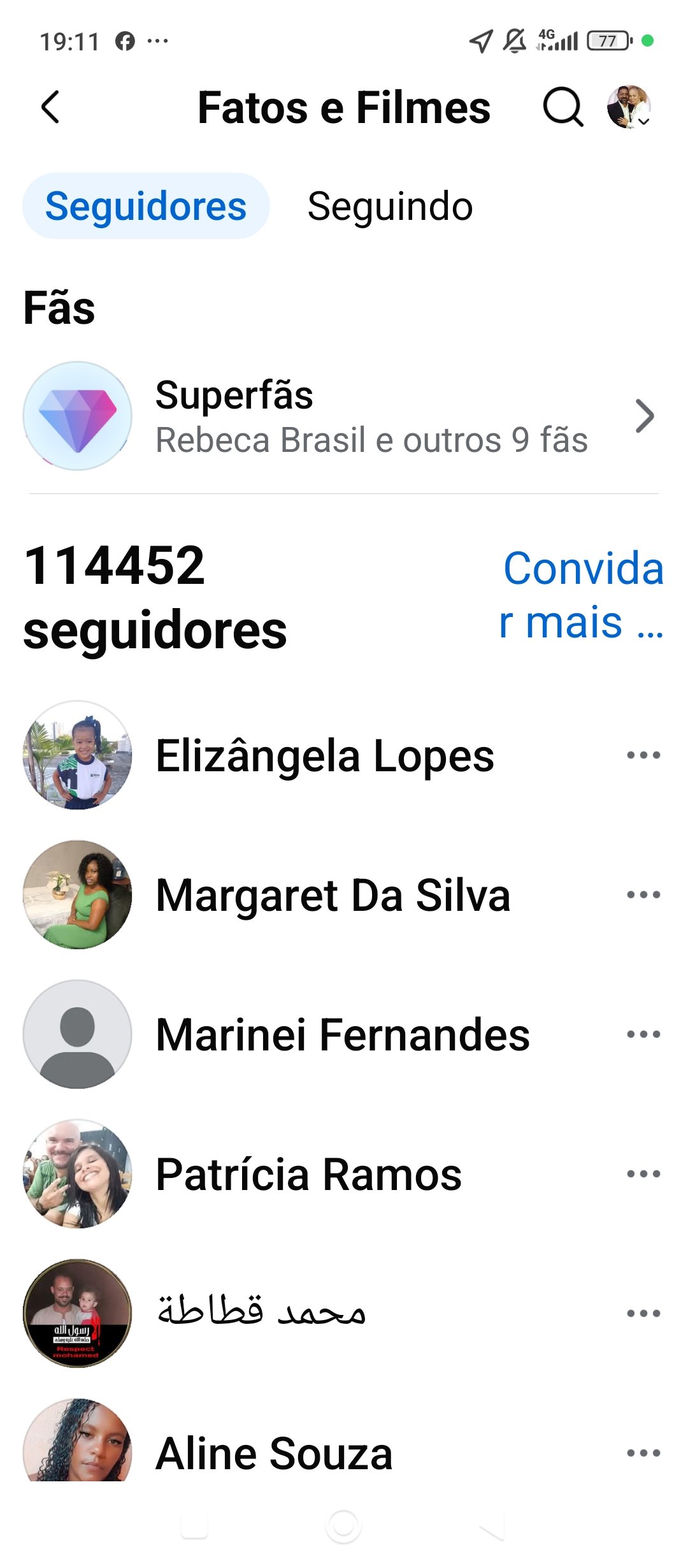688x1568 pixels.
Task: Select the Seguidores tab
Action: point(146,207)
